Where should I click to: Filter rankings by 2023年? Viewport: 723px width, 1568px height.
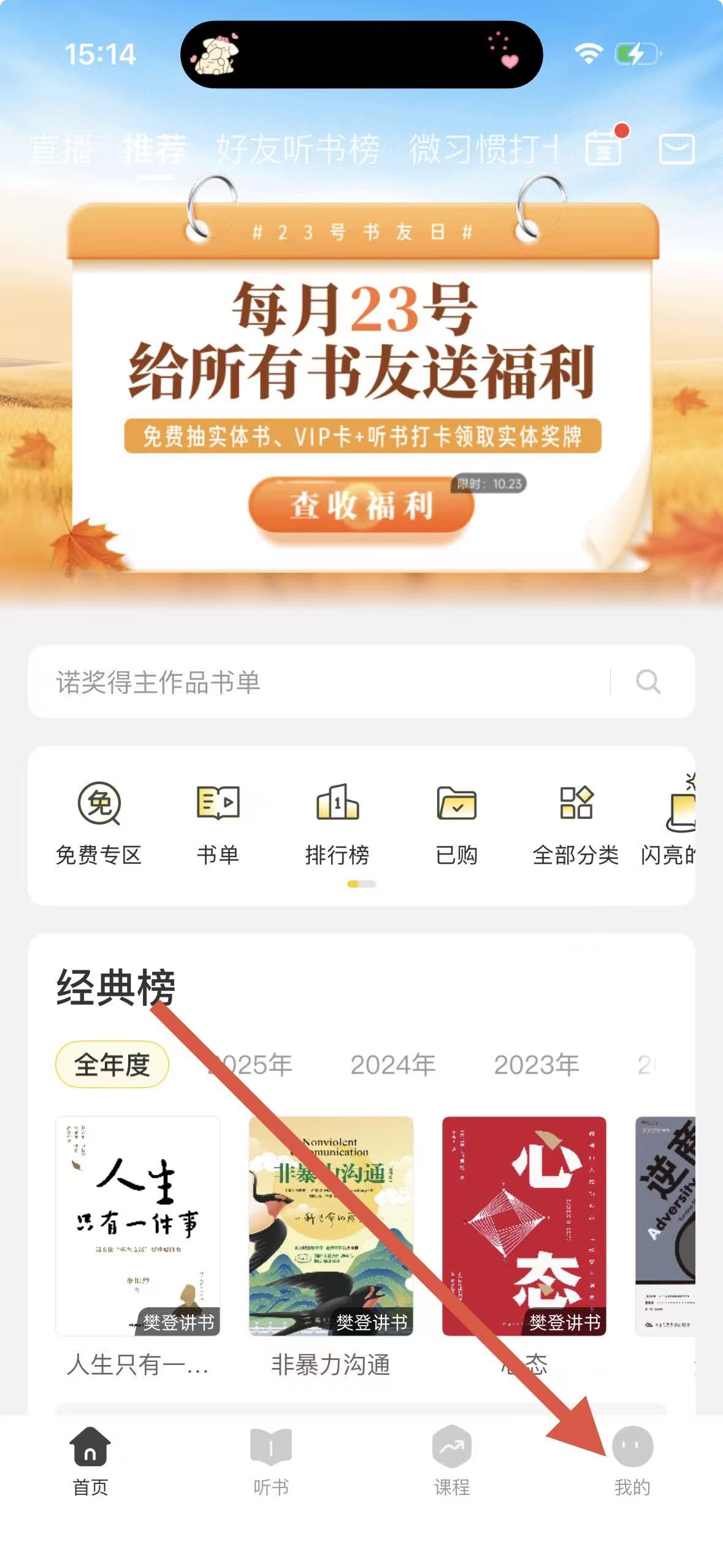click(x=537, y=1064)
